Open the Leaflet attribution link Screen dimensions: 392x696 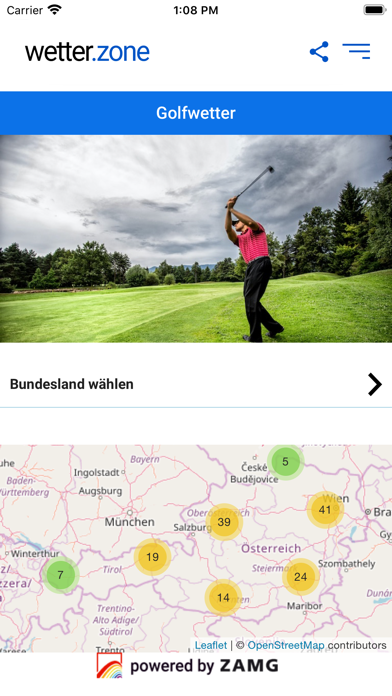(x=211, y=645)
